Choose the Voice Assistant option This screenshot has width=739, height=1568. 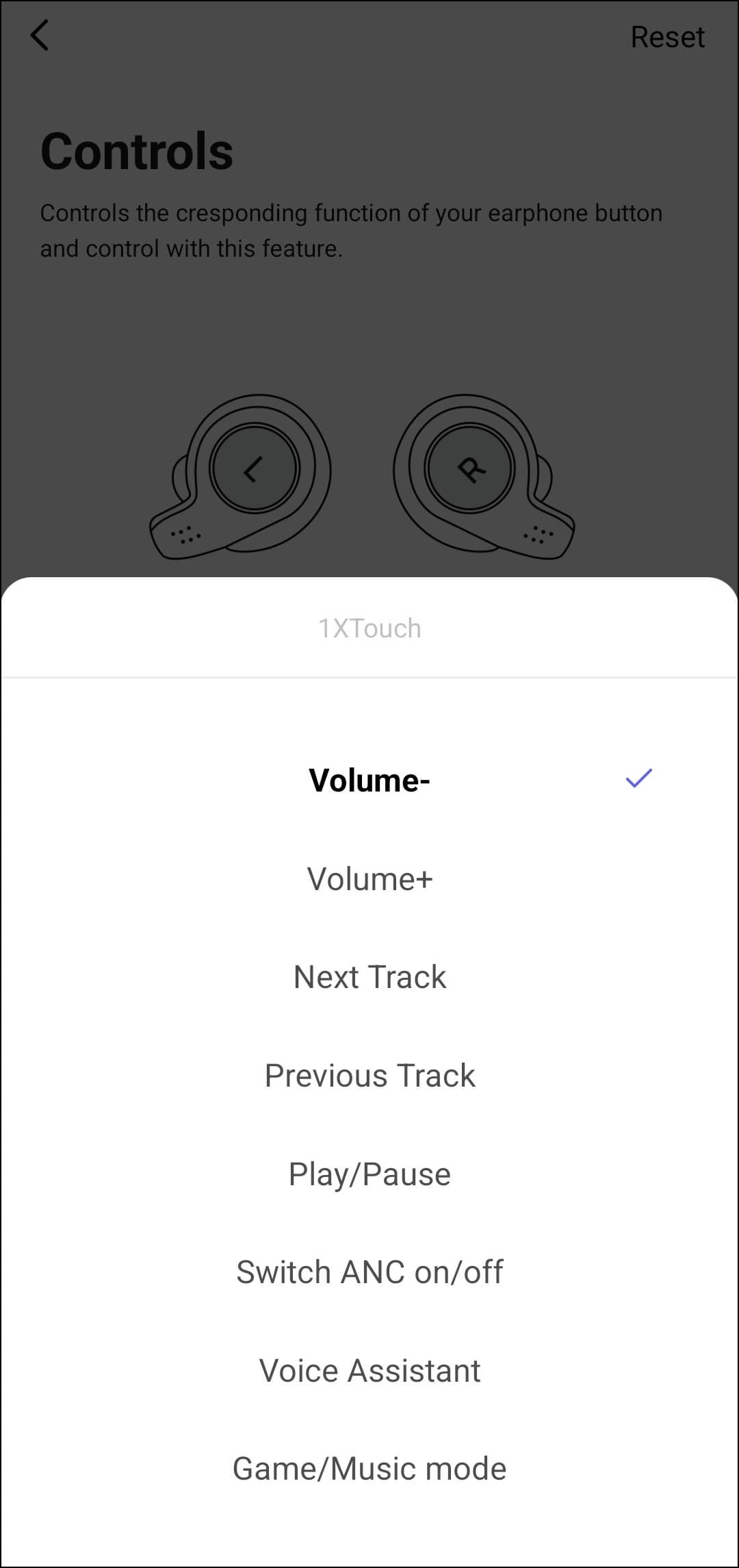[x=369, y=1371]
